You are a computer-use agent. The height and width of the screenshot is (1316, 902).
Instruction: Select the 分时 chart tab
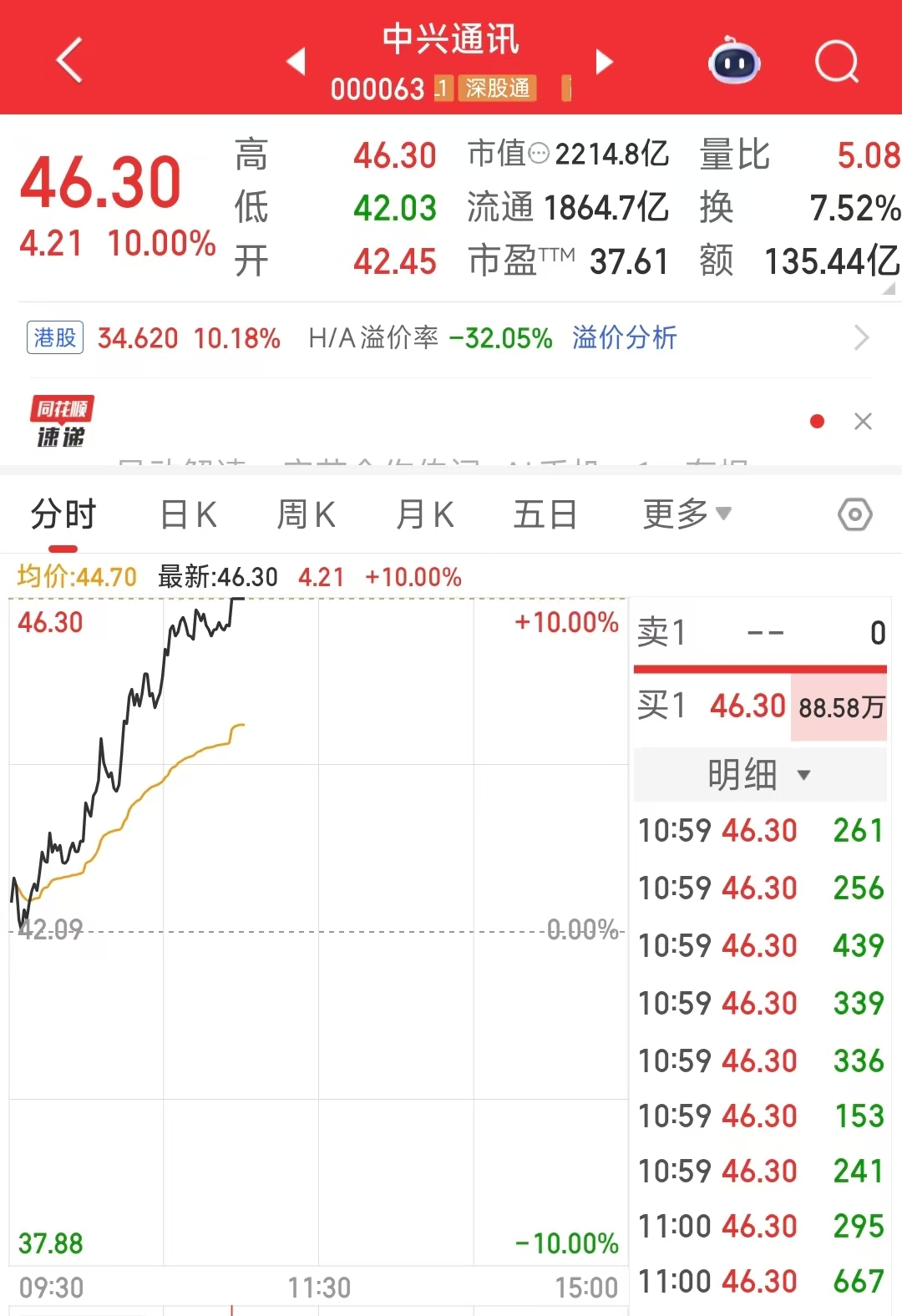pos(63,514)
